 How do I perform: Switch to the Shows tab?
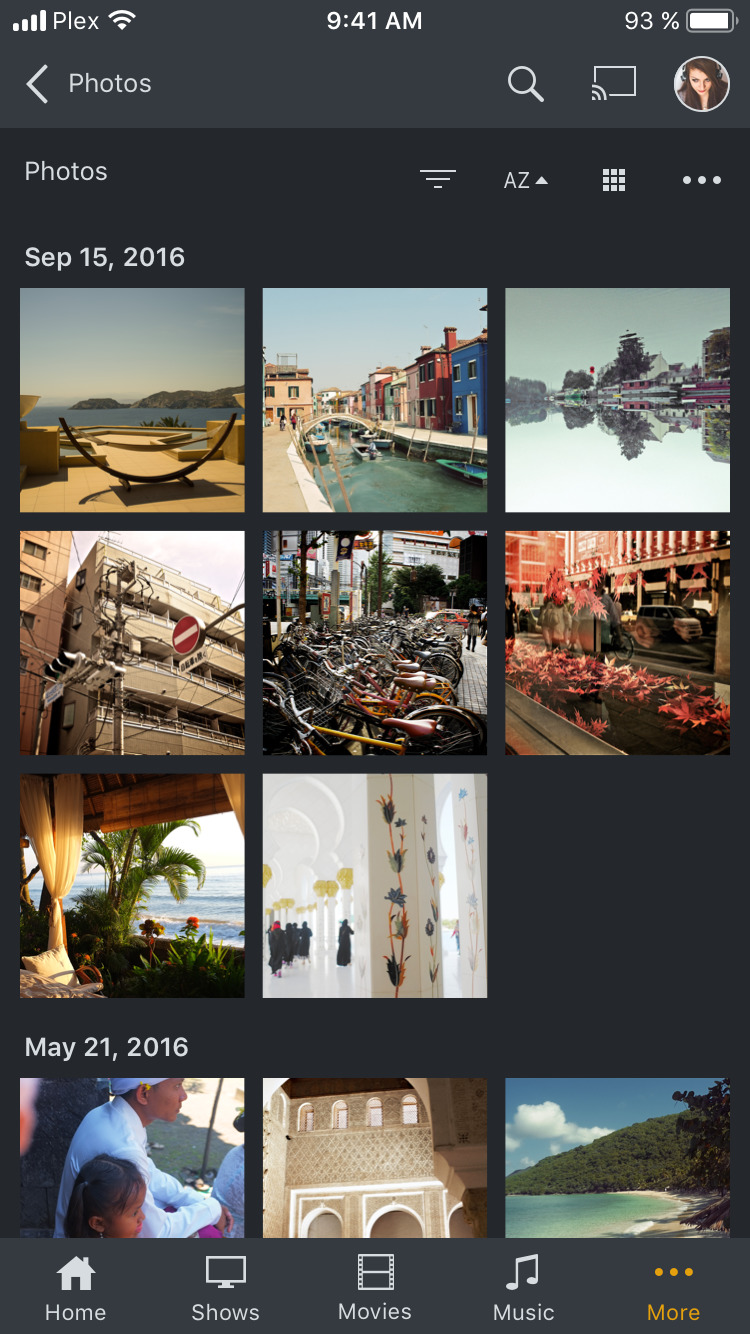coord(225,1289)
